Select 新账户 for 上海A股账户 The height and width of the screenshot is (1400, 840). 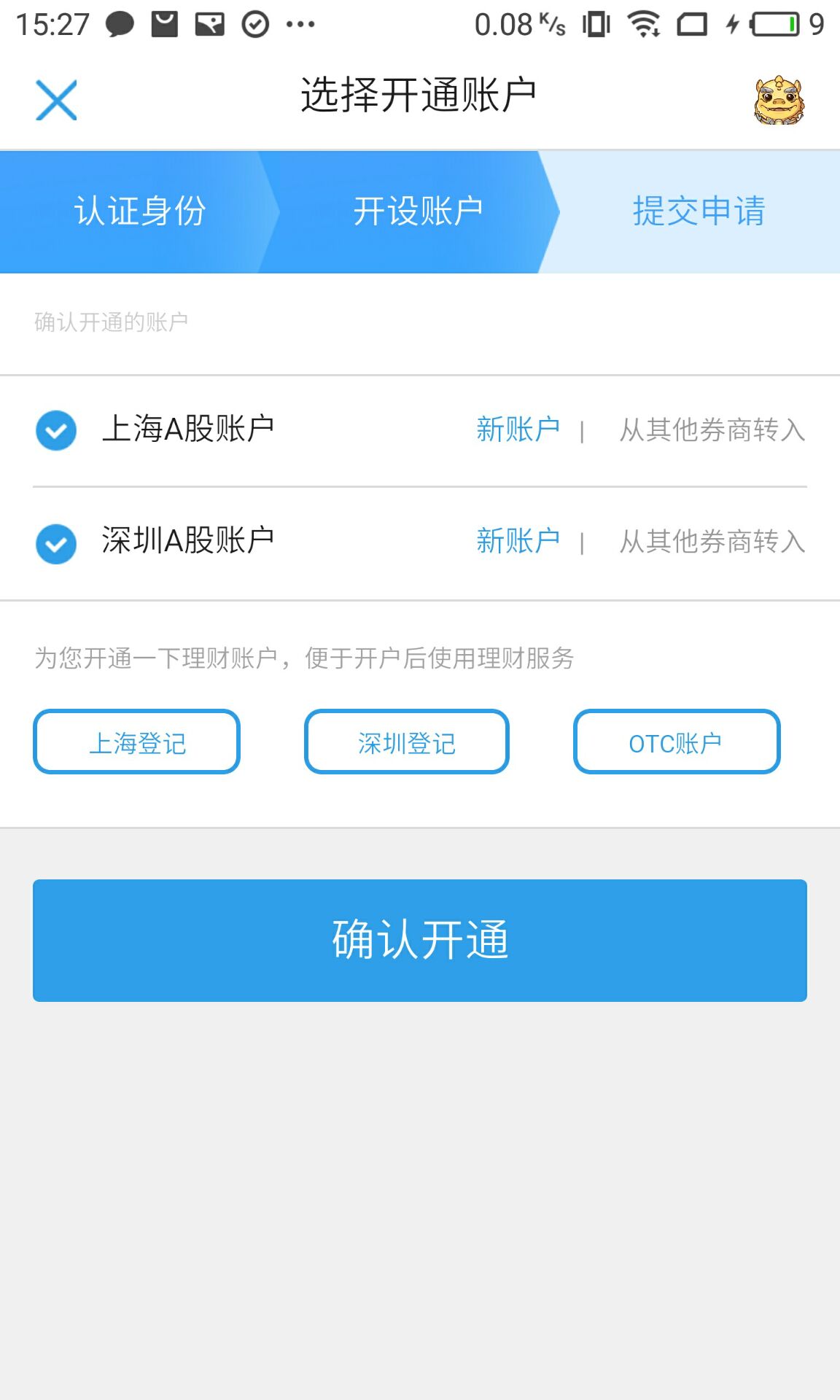(518, 429)
